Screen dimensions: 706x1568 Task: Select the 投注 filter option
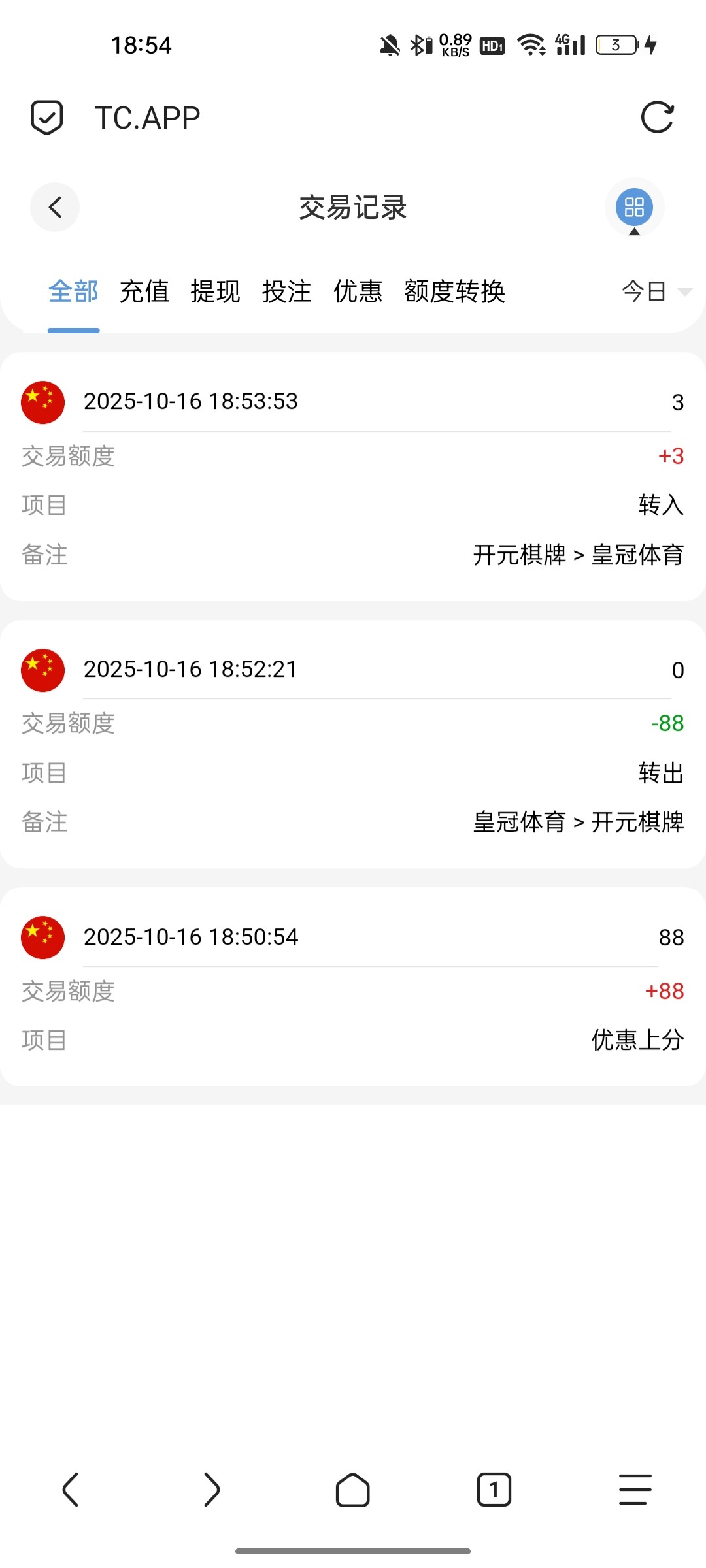[288, 292]
